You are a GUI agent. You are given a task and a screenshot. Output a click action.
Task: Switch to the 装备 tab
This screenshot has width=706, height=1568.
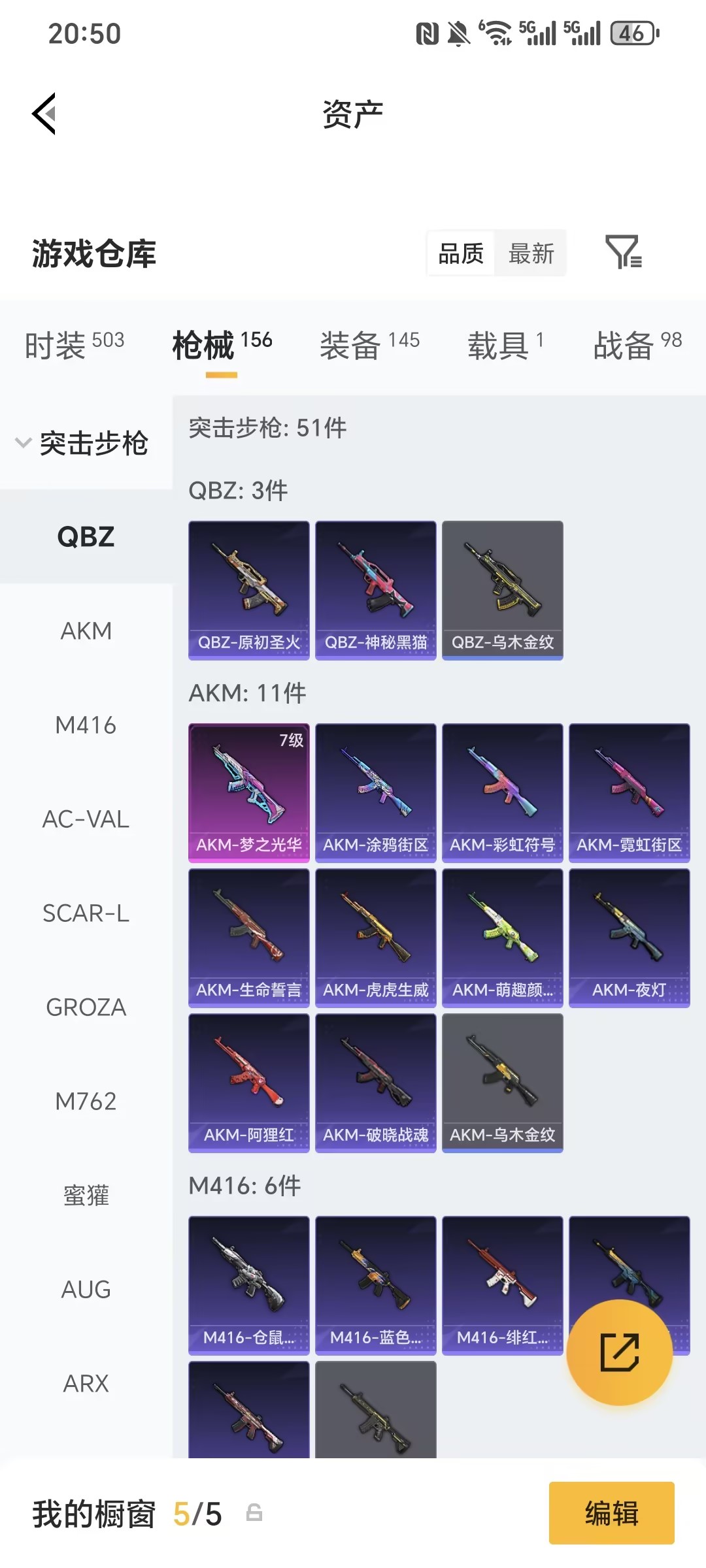pos(369,345)
